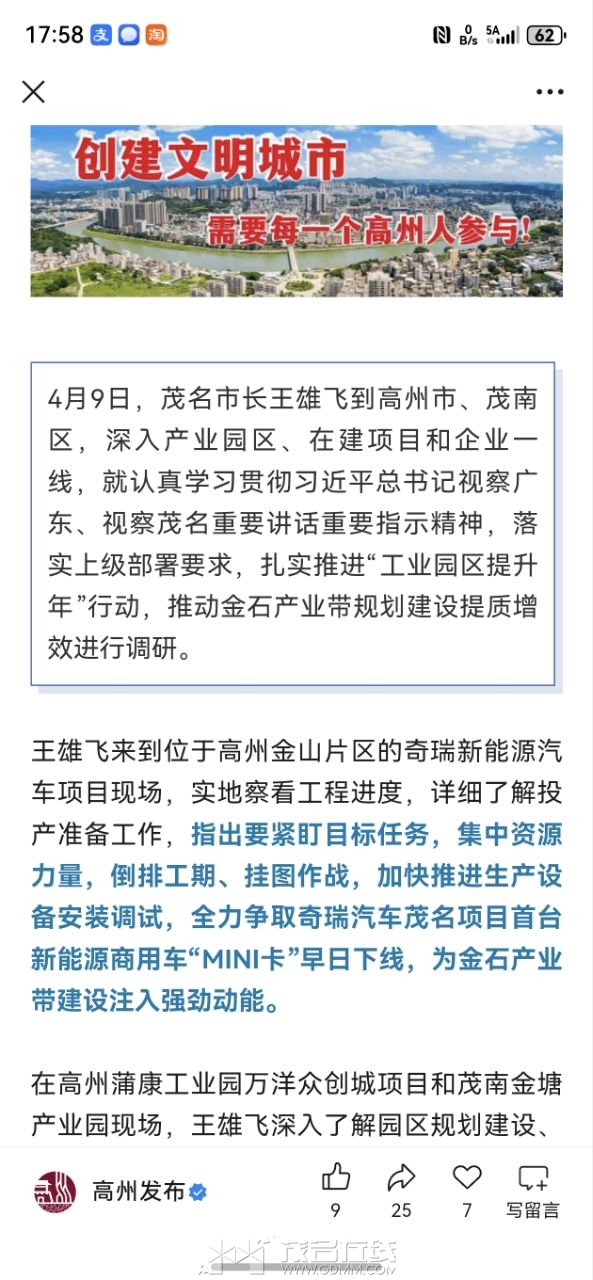Open the three-dot overflow menu
Image resolution: width=593 pixels, height=1280 pixels.
549,92
